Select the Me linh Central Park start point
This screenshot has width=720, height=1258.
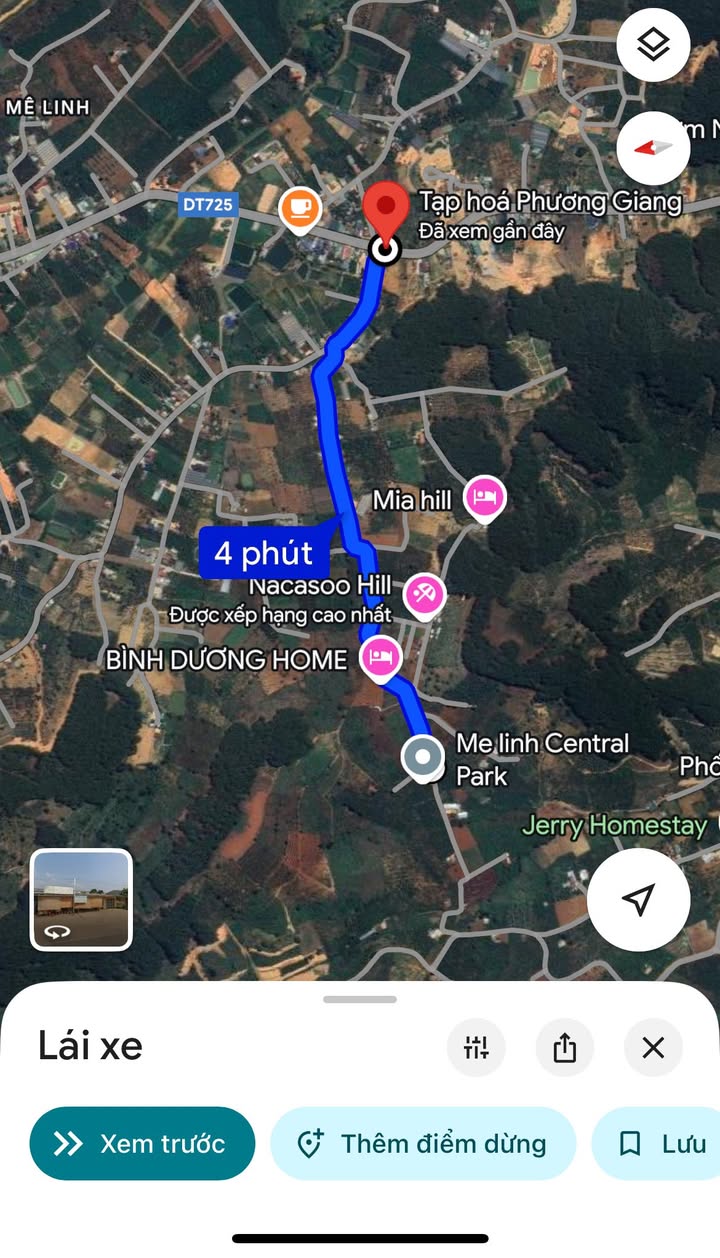(423, 757)
